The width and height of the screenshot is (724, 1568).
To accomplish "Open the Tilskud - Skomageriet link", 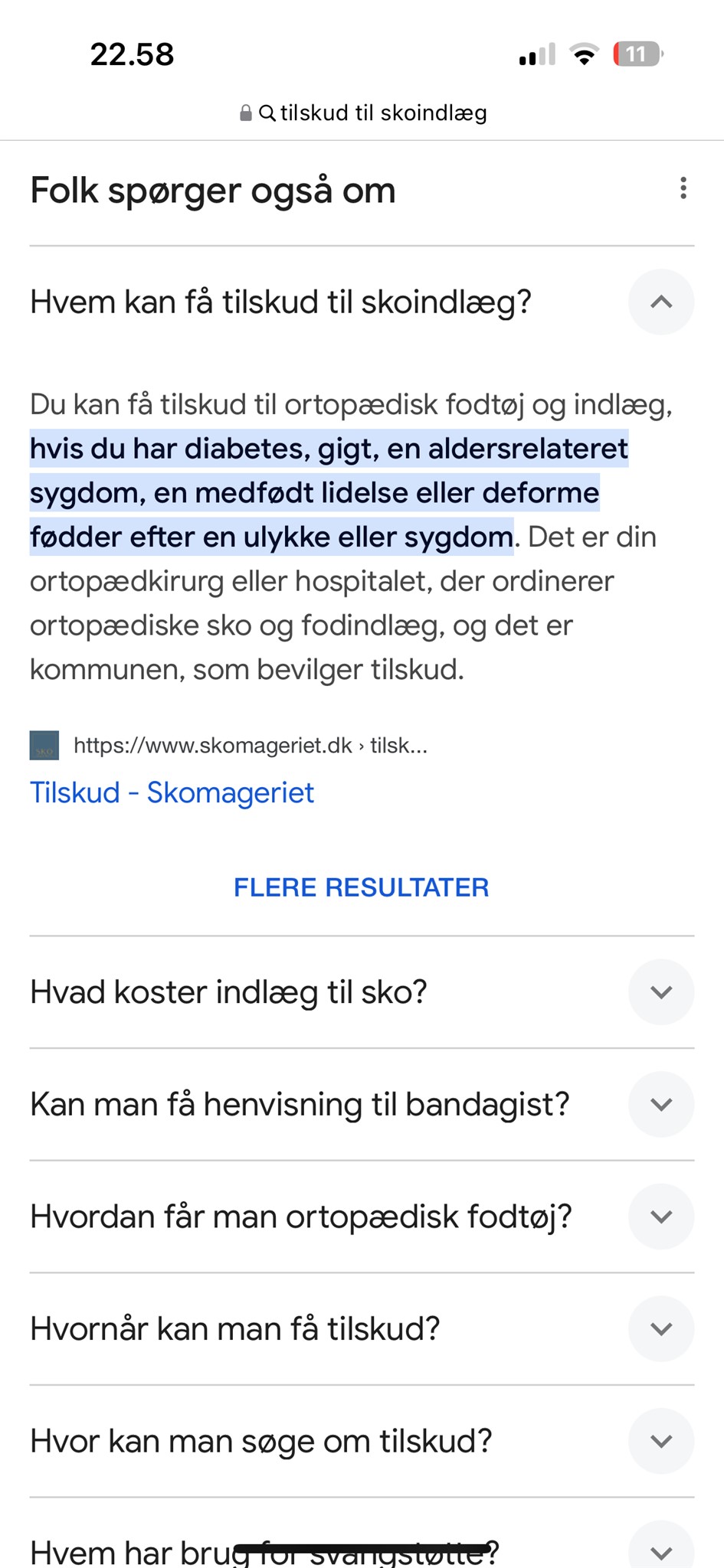I will pos(172,792).
